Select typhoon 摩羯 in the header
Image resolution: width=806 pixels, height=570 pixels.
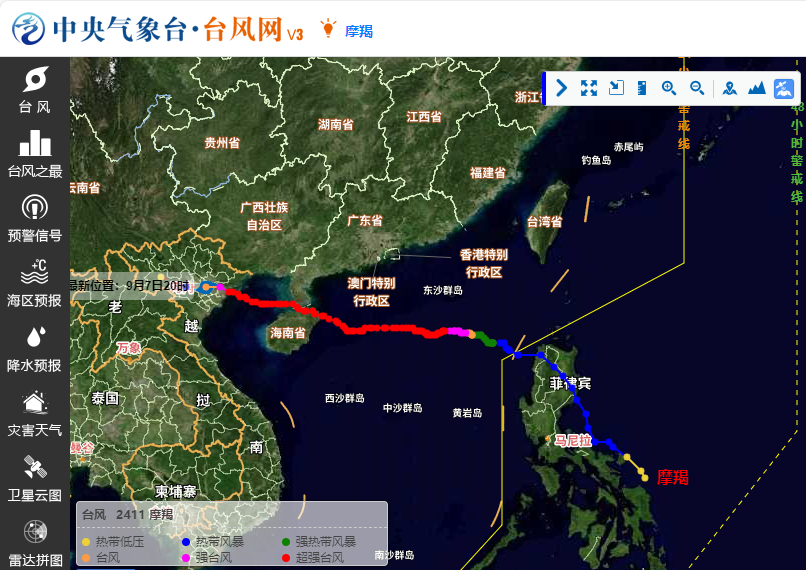pos(358,31)
